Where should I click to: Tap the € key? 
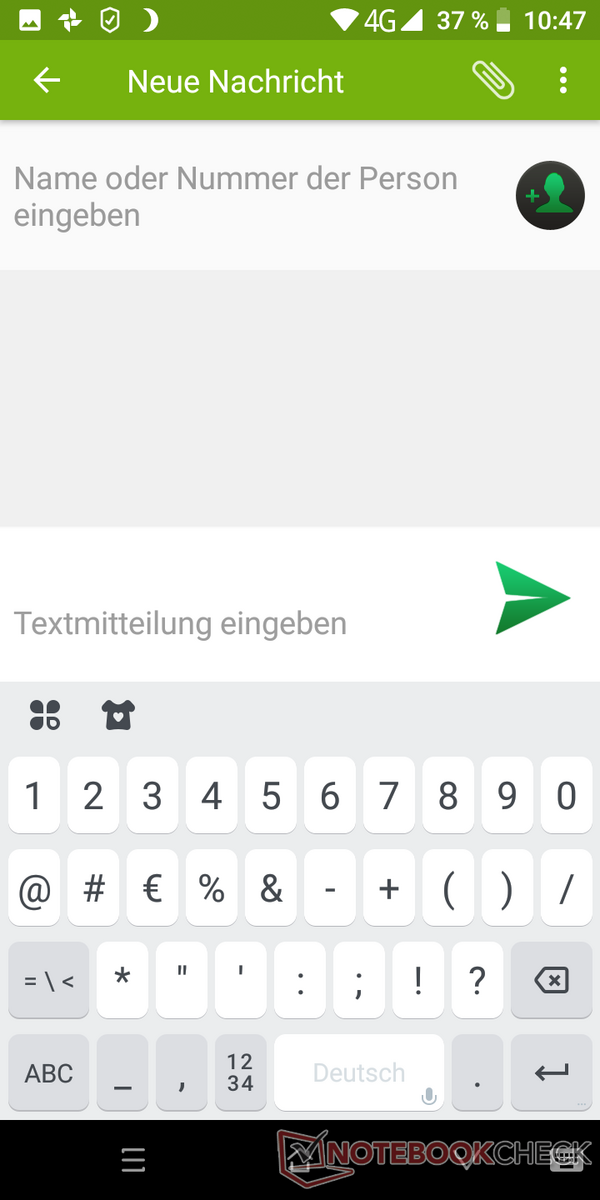(x=152, y=889)
